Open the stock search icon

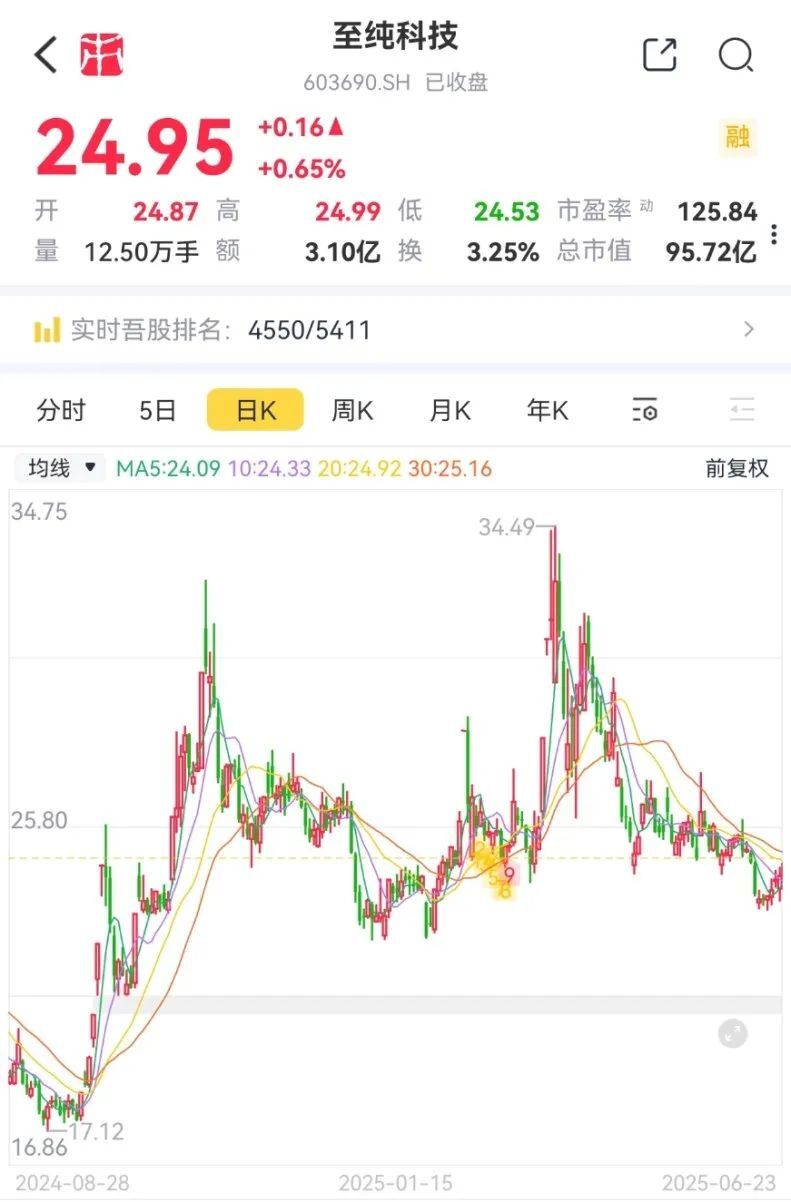point(737,56)
